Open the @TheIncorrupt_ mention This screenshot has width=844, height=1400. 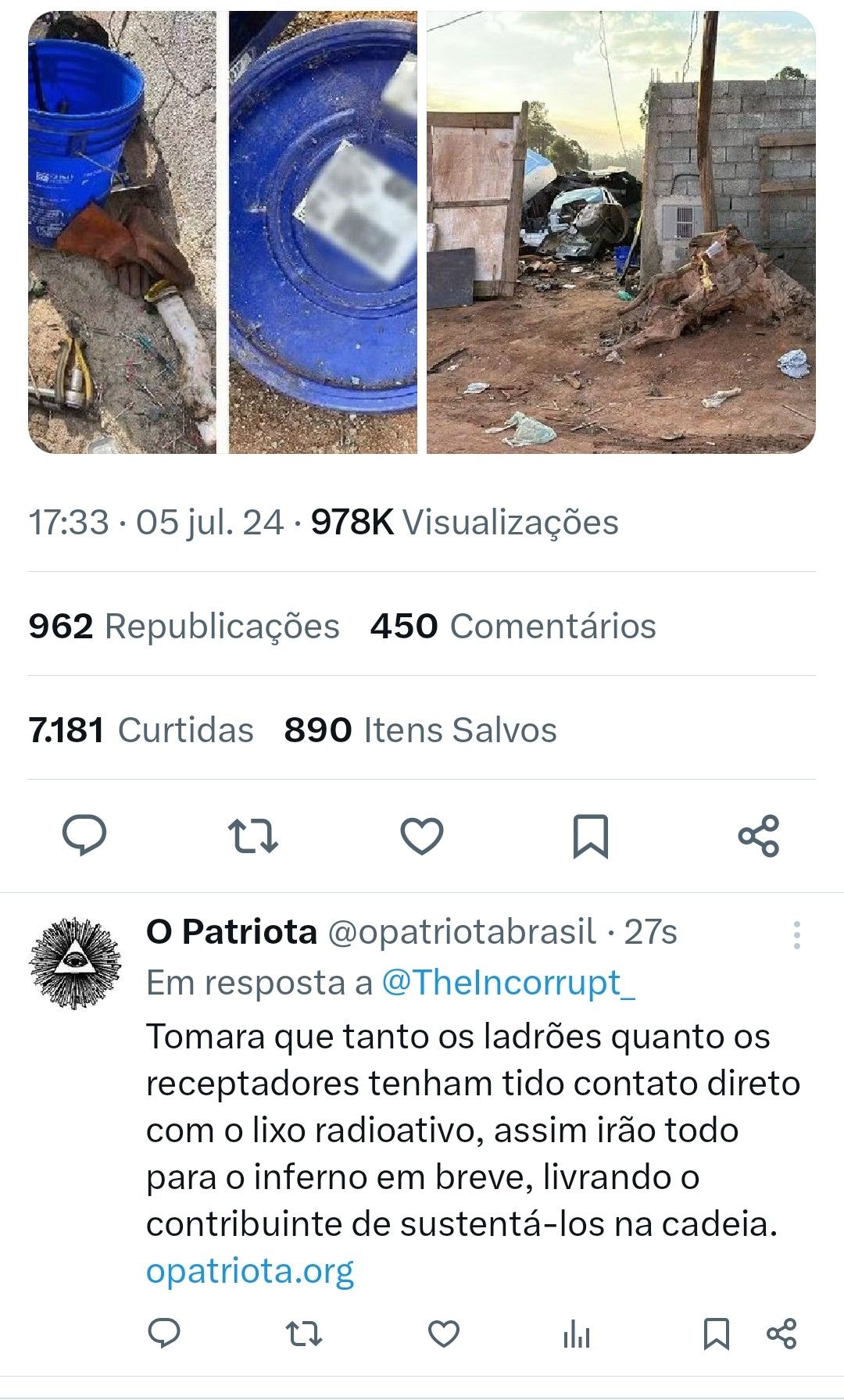click(x=508, y=983)
